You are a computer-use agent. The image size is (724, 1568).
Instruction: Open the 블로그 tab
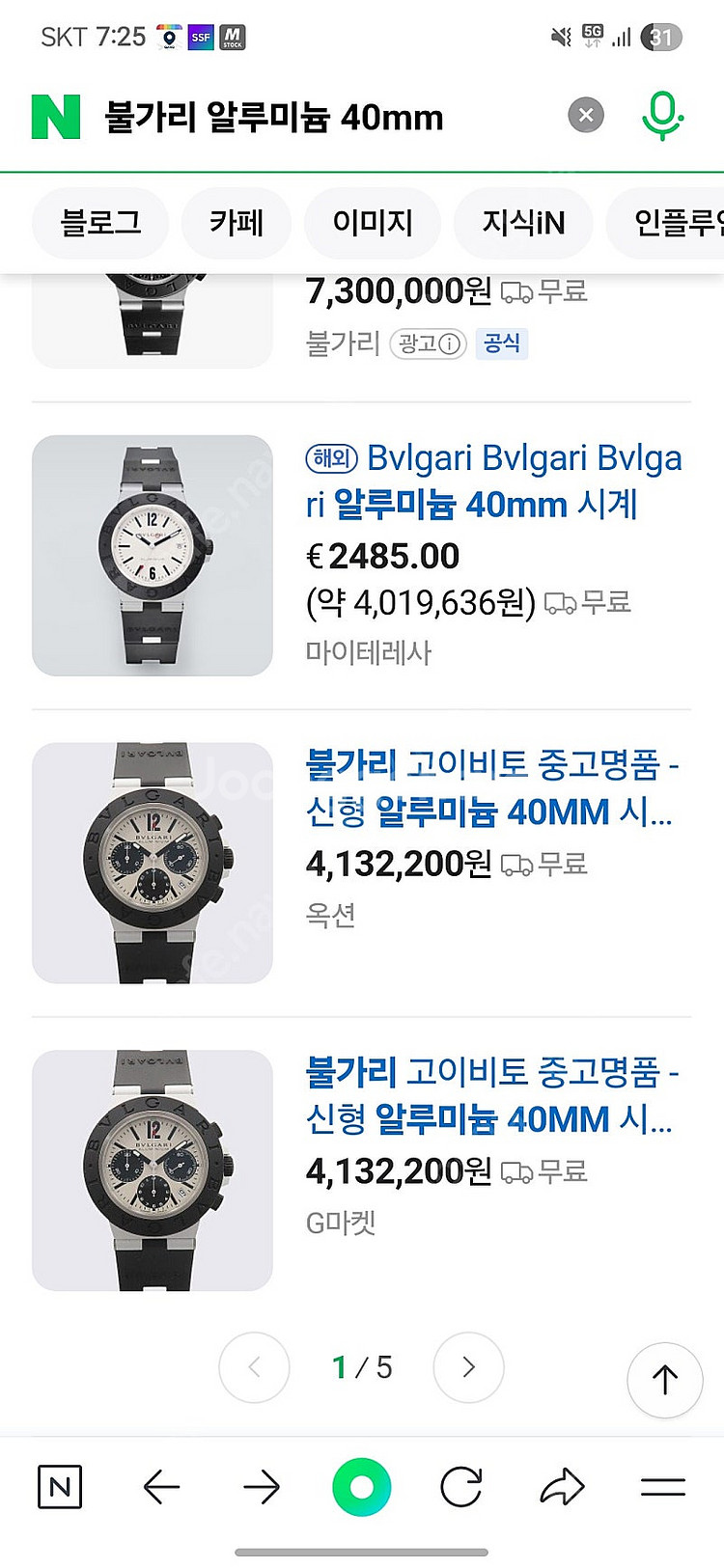point(100,223)
